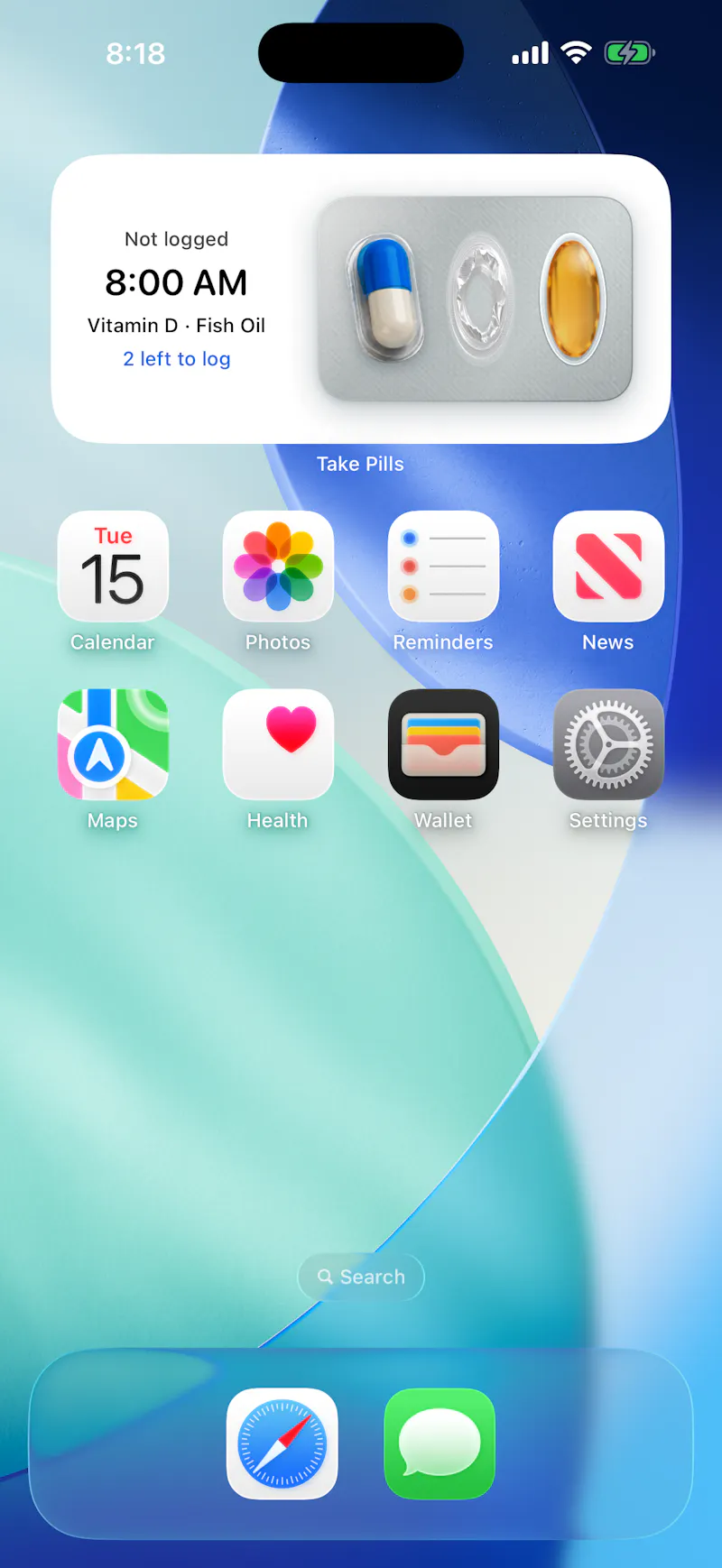Launch Maps
The image size is (722, 1568).
[x=113, y=744]
